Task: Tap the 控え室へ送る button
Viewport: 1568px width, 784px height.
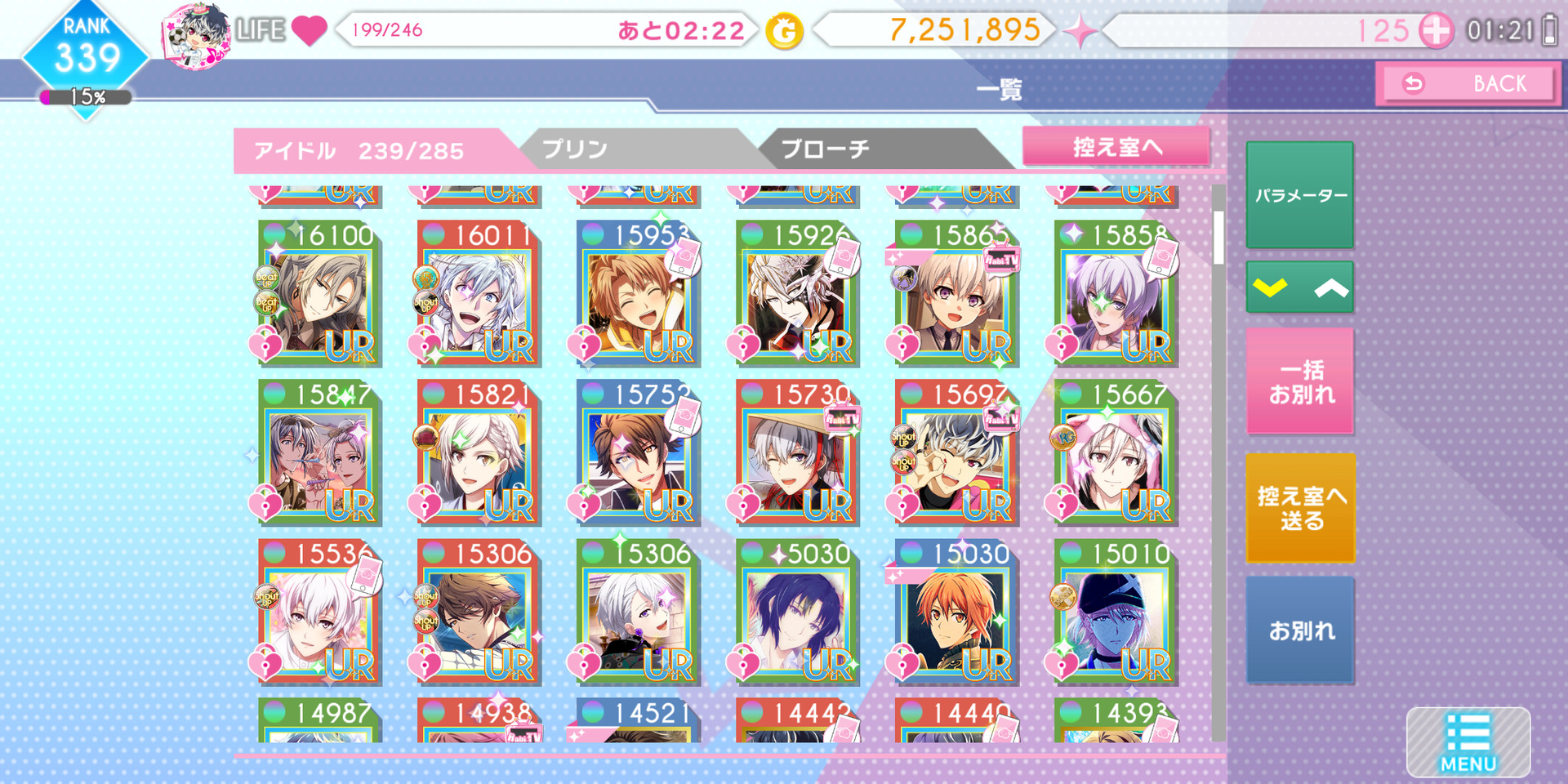Action: click(1300, 507)
